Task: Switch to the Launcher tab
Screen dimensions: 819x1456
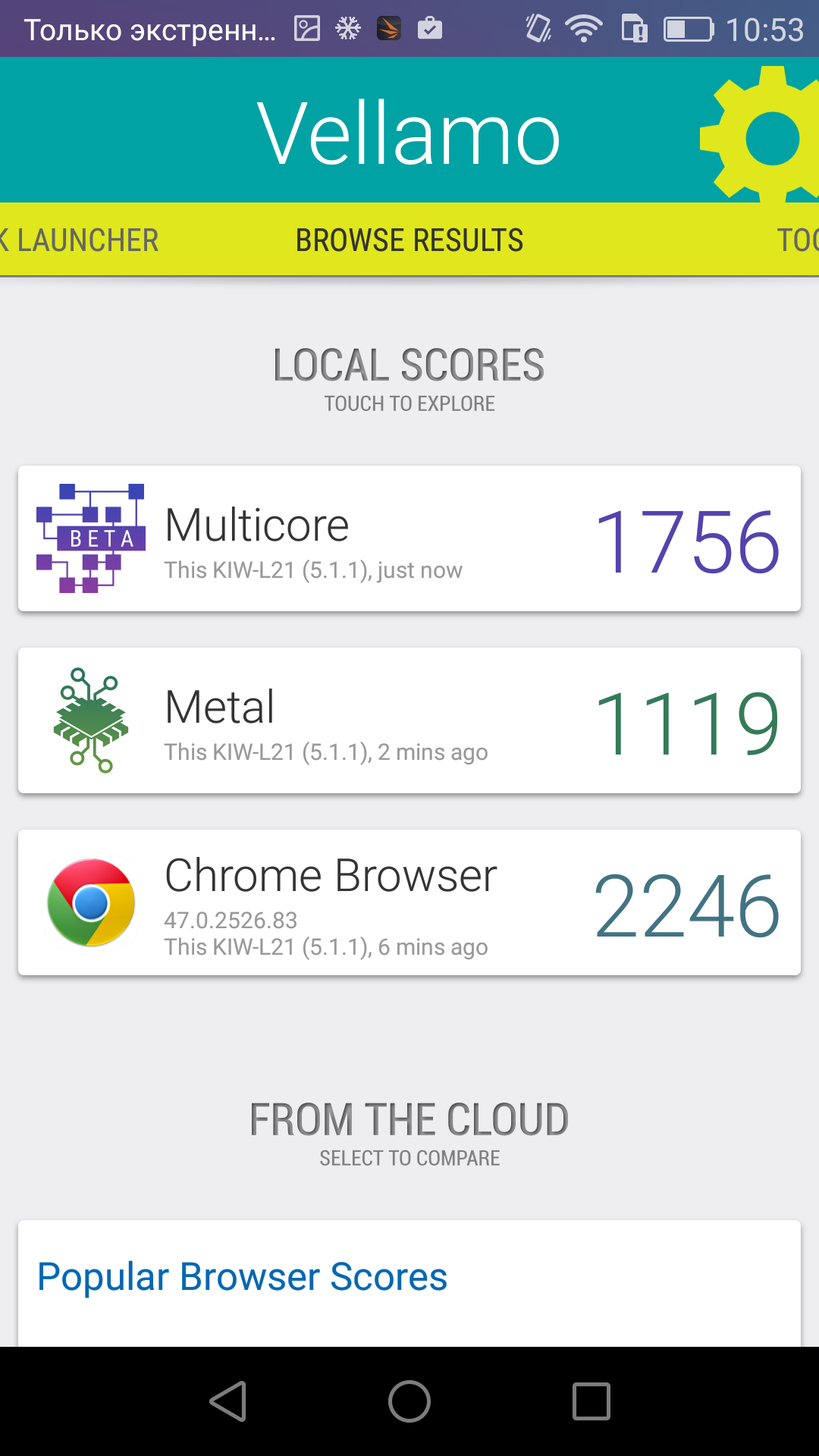Action: point(79,240)
